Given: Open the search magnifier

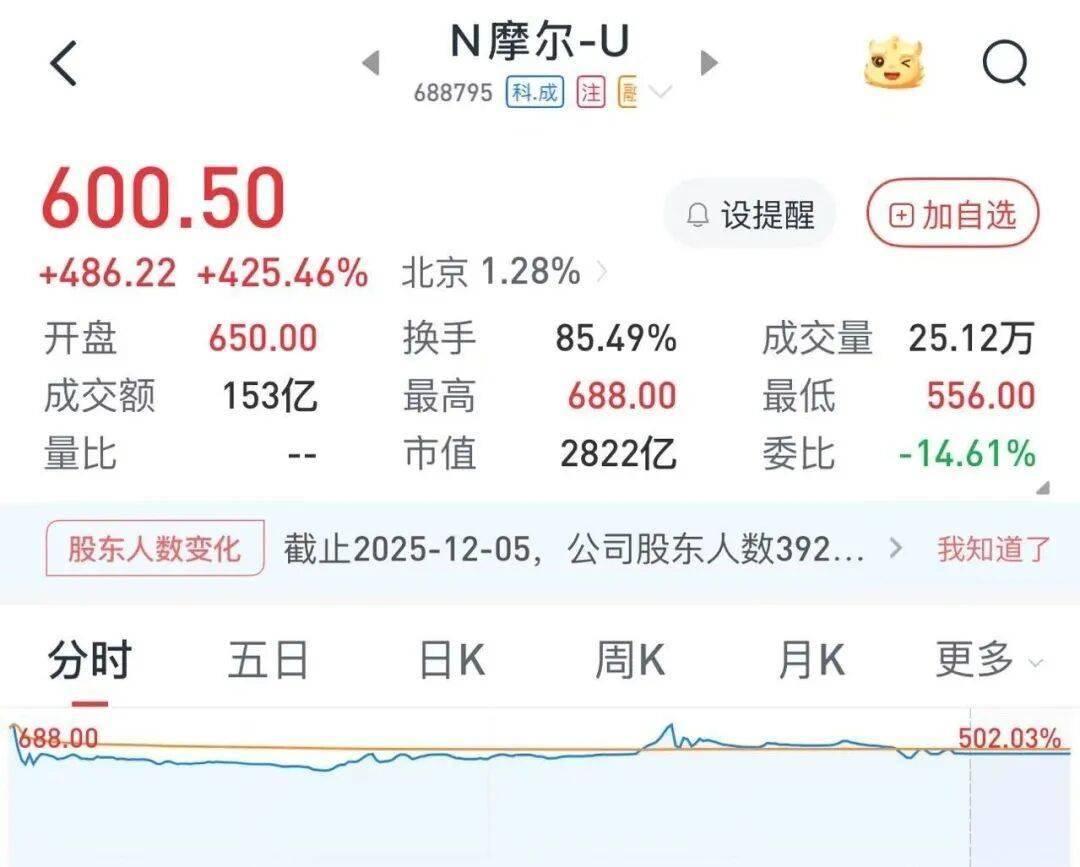Looking at the screenshot, I should coord(1004,64).
